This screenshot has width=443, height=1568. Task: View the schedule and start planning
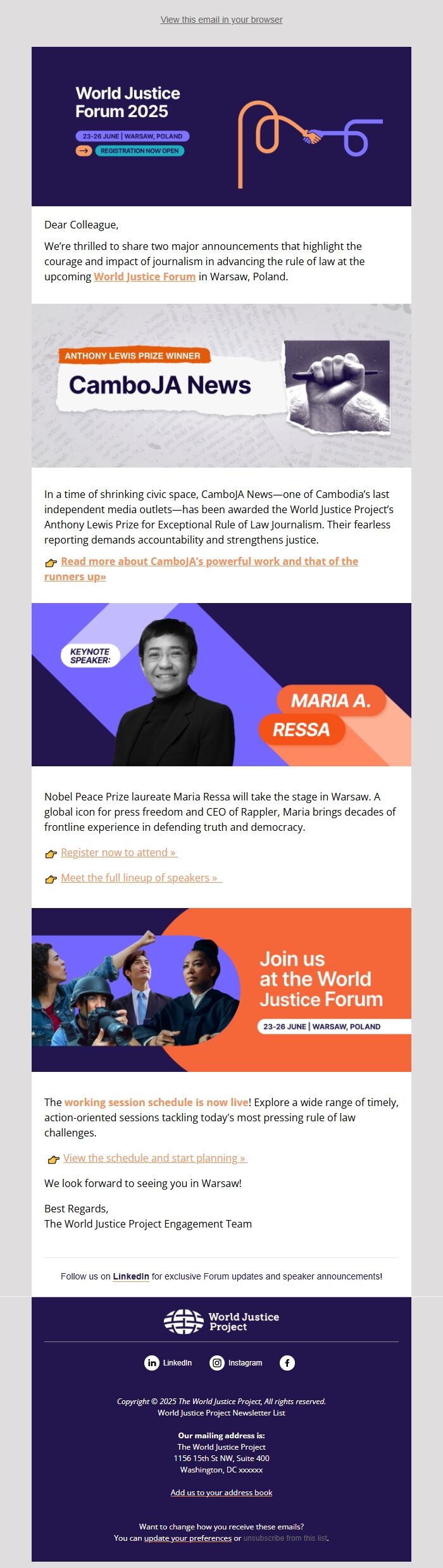click(154, 1157)
